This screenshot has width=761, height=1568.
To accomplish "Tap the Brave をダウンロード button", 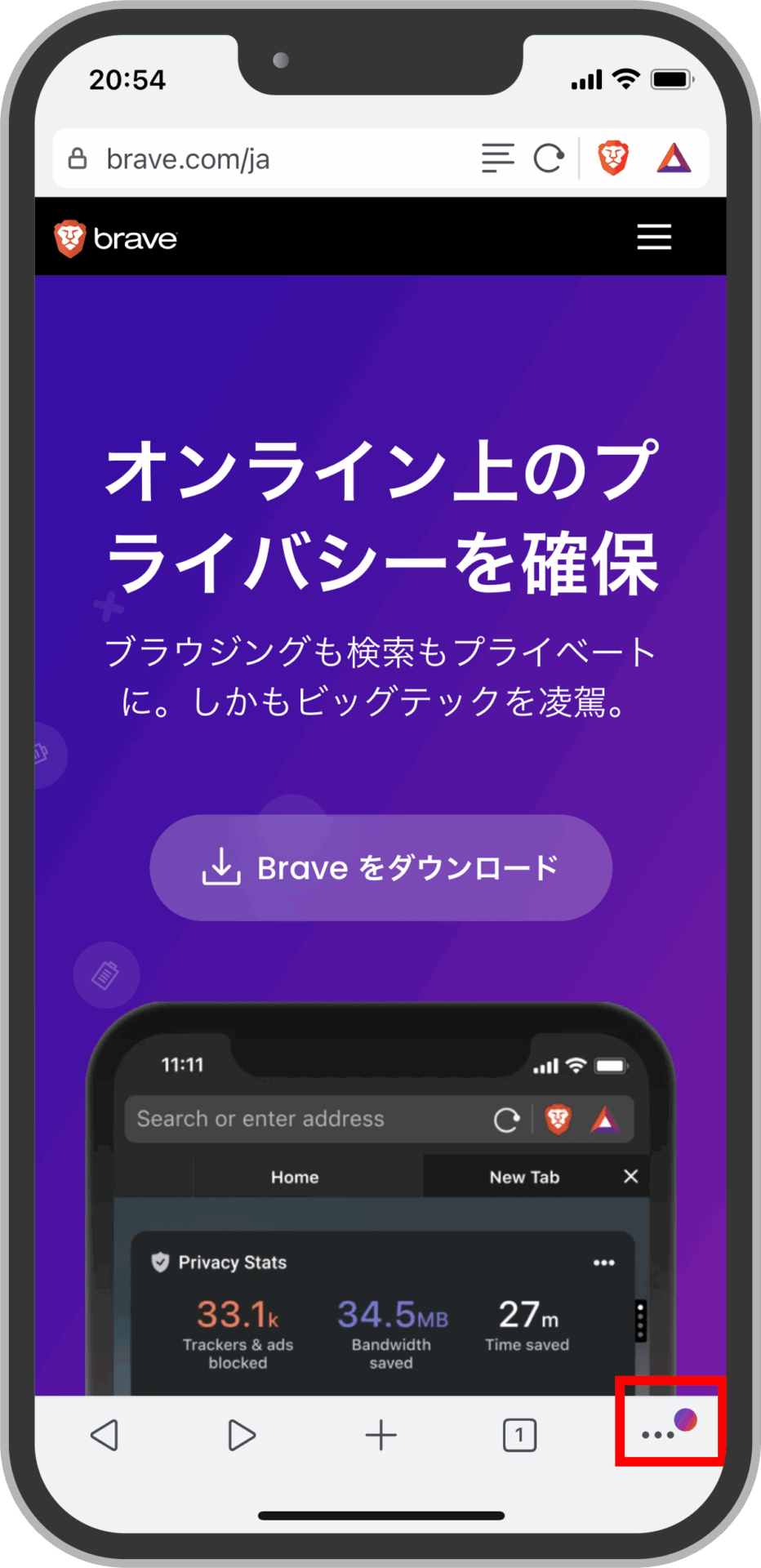I will [380, 867].
